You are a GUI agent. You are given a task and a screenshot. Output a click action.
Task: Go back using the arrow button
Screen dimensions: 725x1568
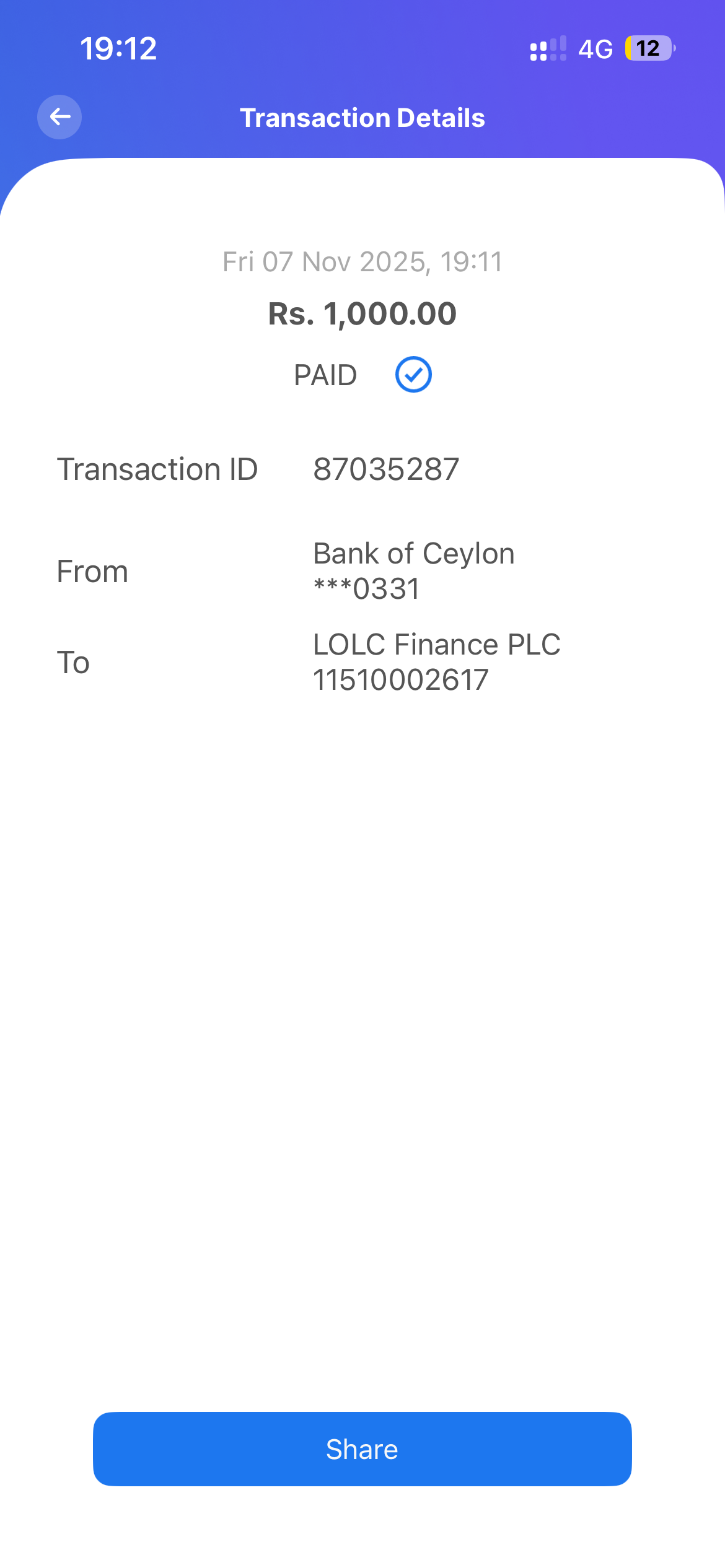pyautogui.click(x=59, y=117)
